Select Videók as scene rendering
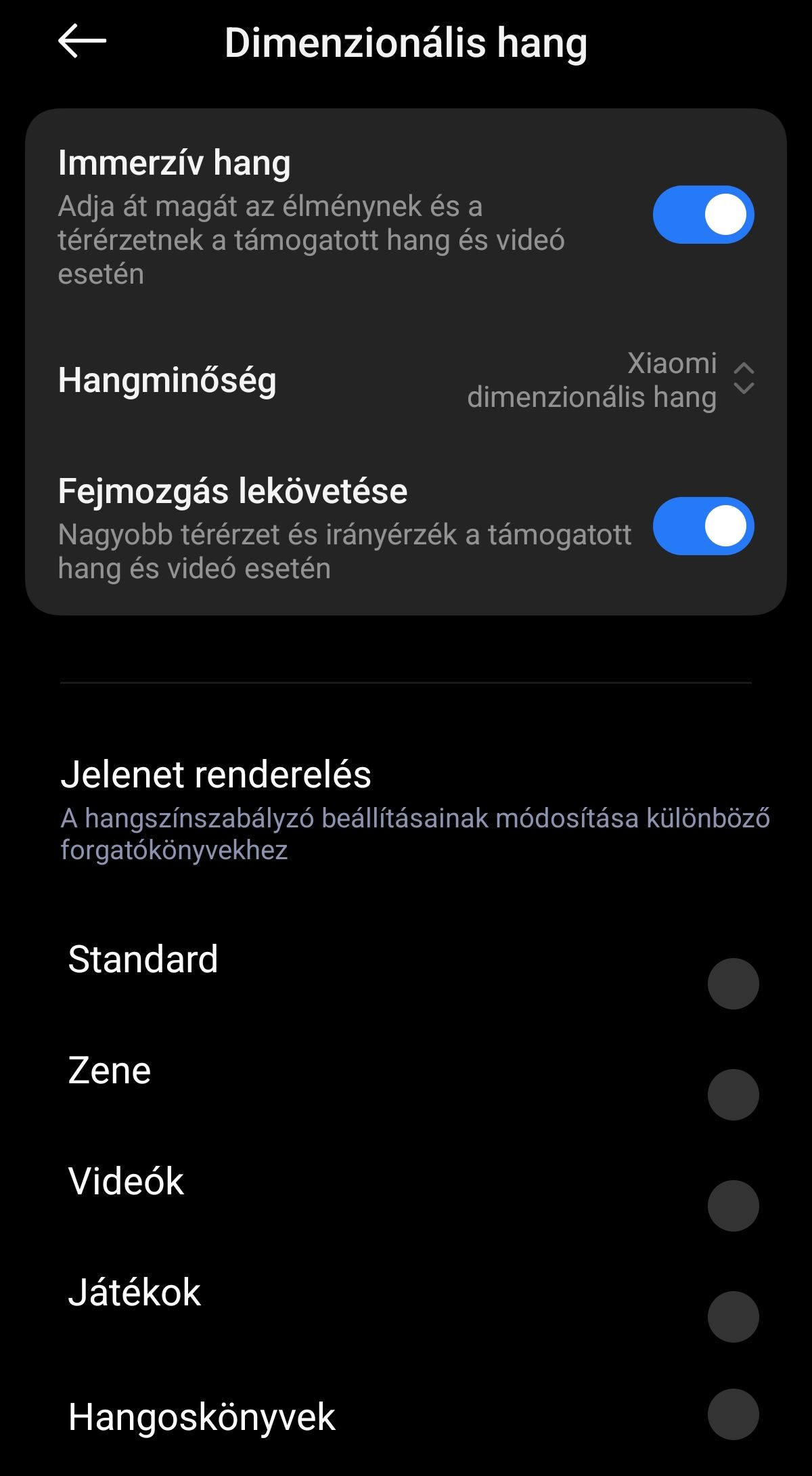 [x=733, y=1205]
